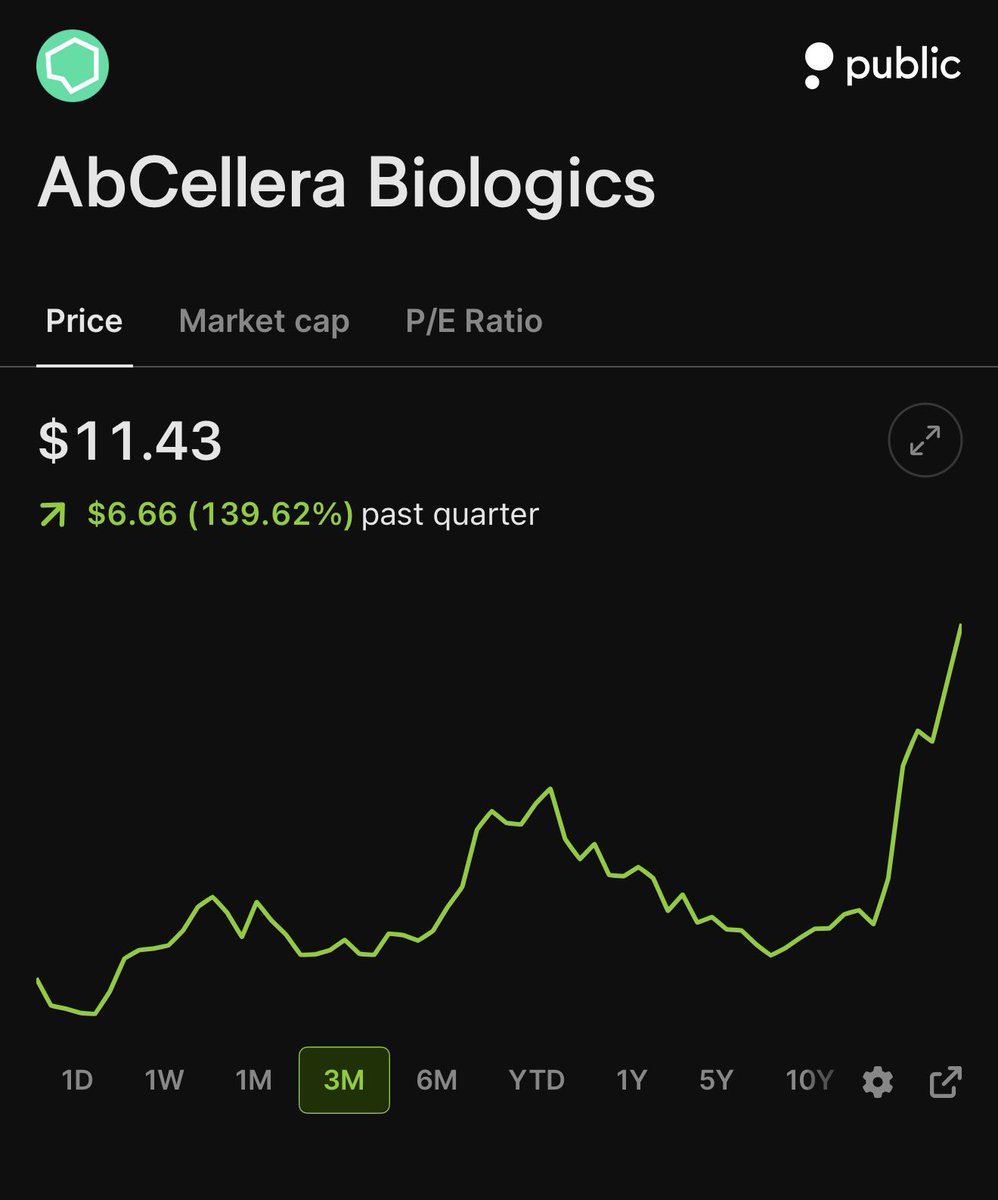Open chart settings gear
Screen dimensions: 998x1200
[878, 1081]
